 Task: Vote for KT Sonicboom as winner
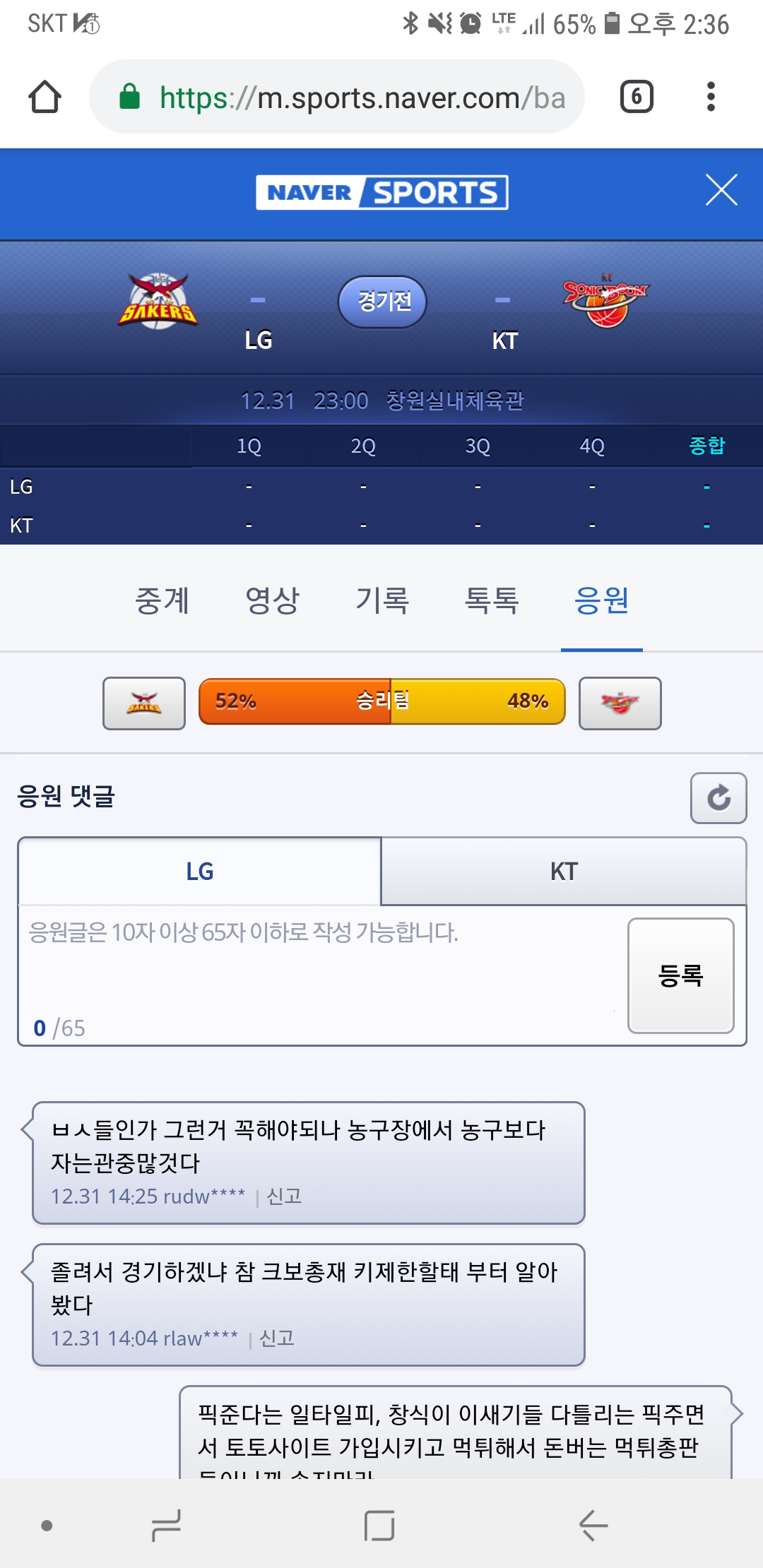point(620,703)
